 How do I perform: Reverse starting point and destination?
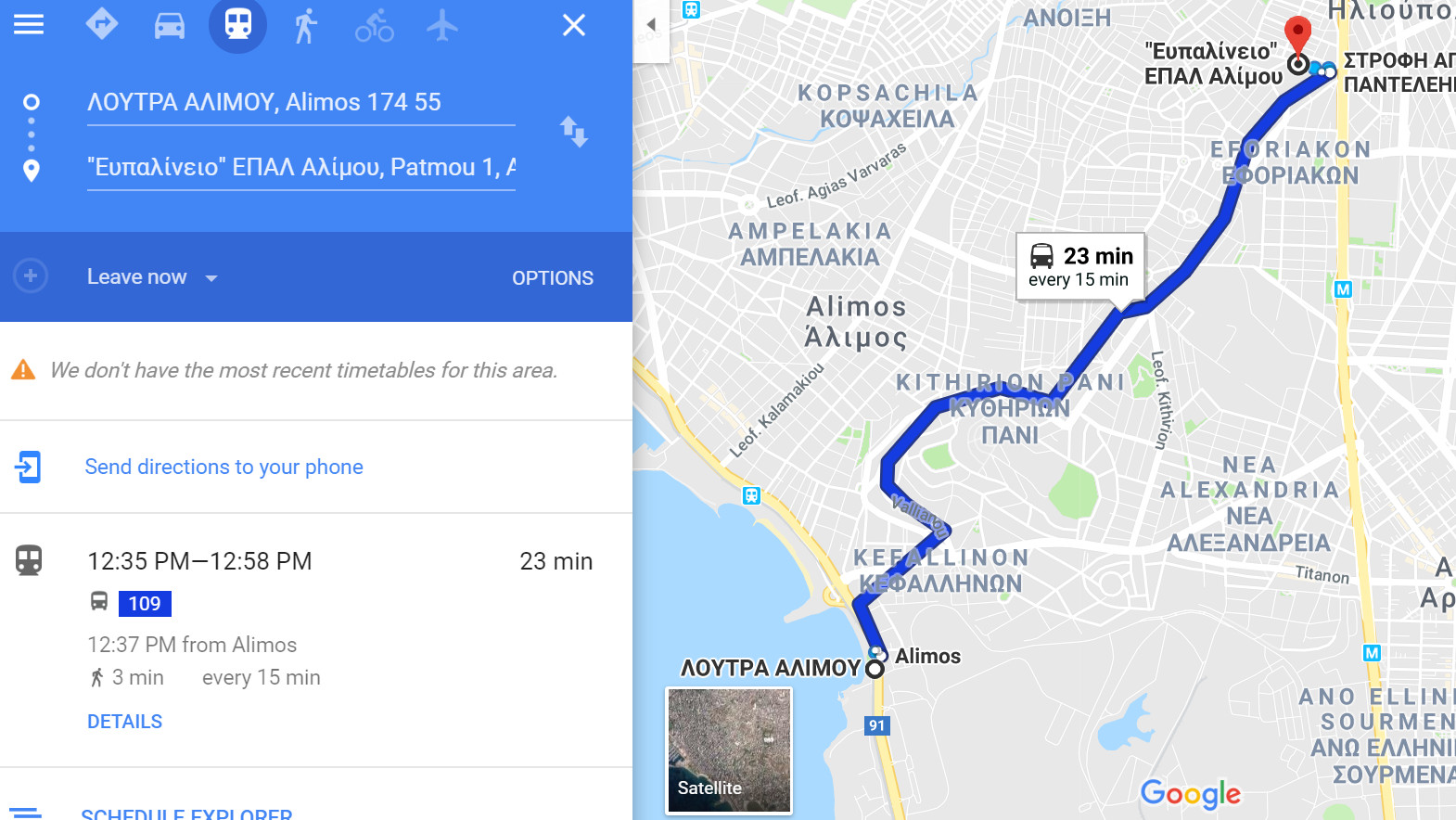pos(574,132)
